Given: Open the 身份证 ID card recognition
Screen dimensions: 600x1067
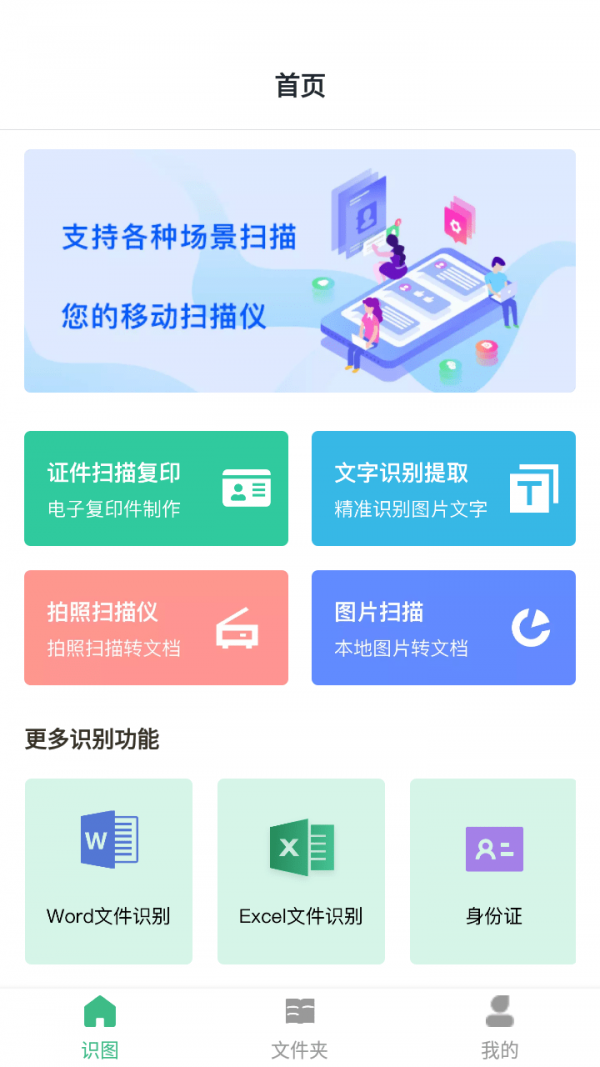Looking at the screenshot, I should 493,871.
